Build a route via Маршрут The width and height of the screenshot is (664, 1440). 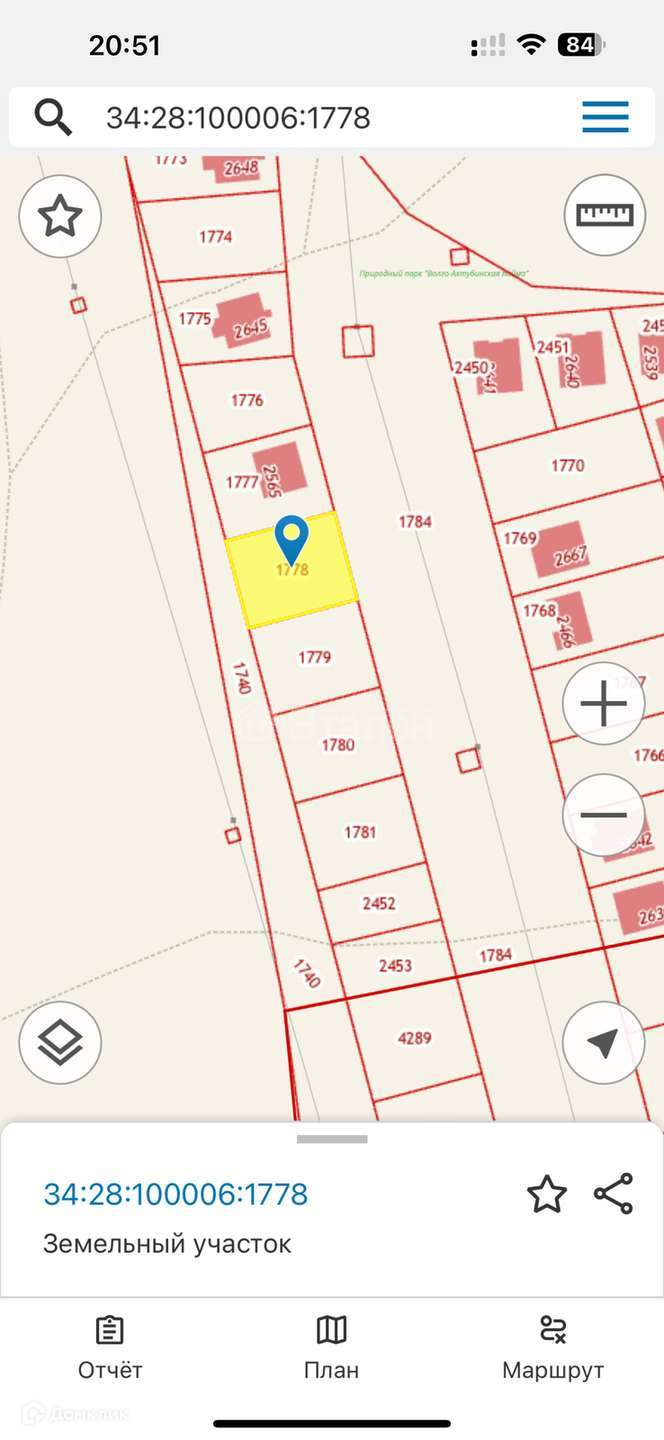click(553, 1348)
